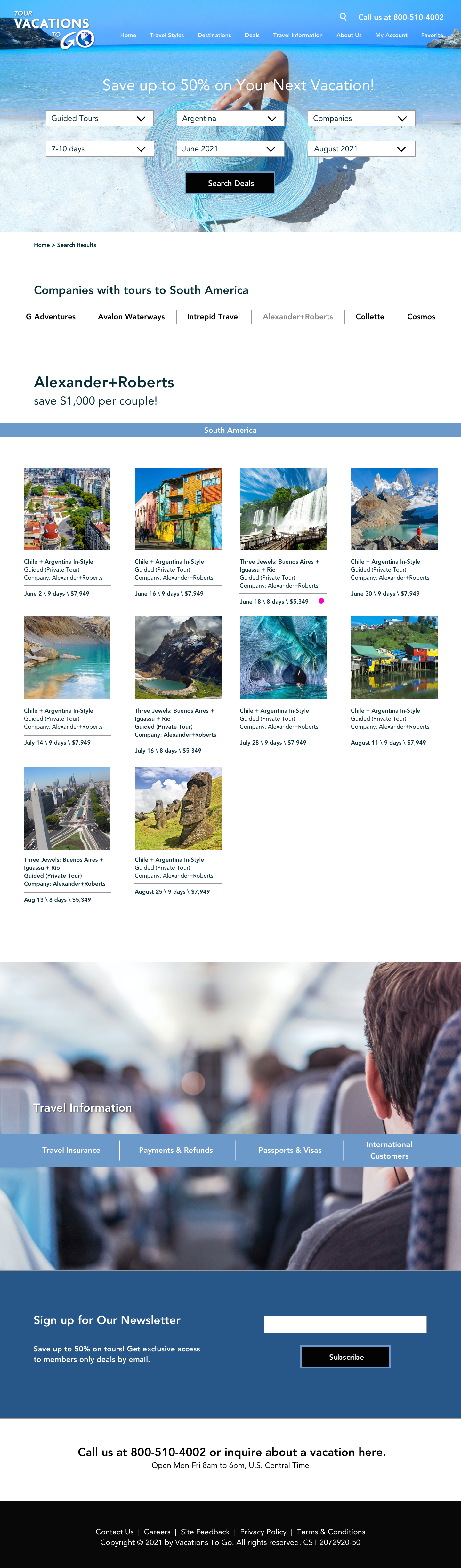Viewport: 461px width, 1568px height.
Task: Open the June 18 Three Jewels tour card
Action: click(x=283, y=509)
